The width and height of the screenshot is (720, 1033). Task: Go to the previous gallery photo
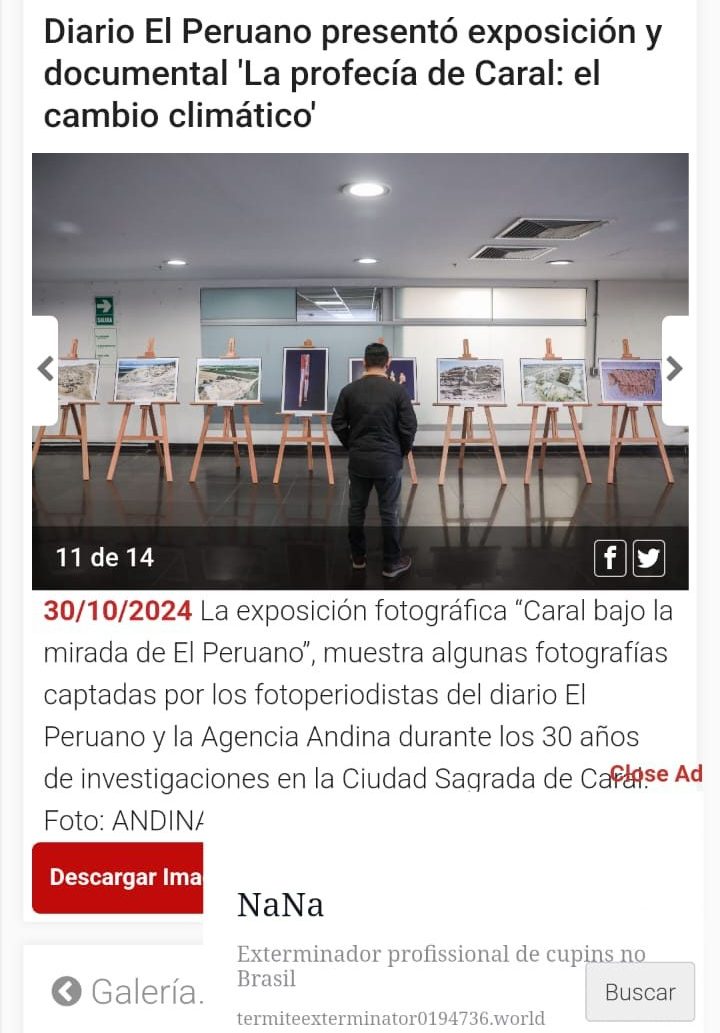coord(45,369)
